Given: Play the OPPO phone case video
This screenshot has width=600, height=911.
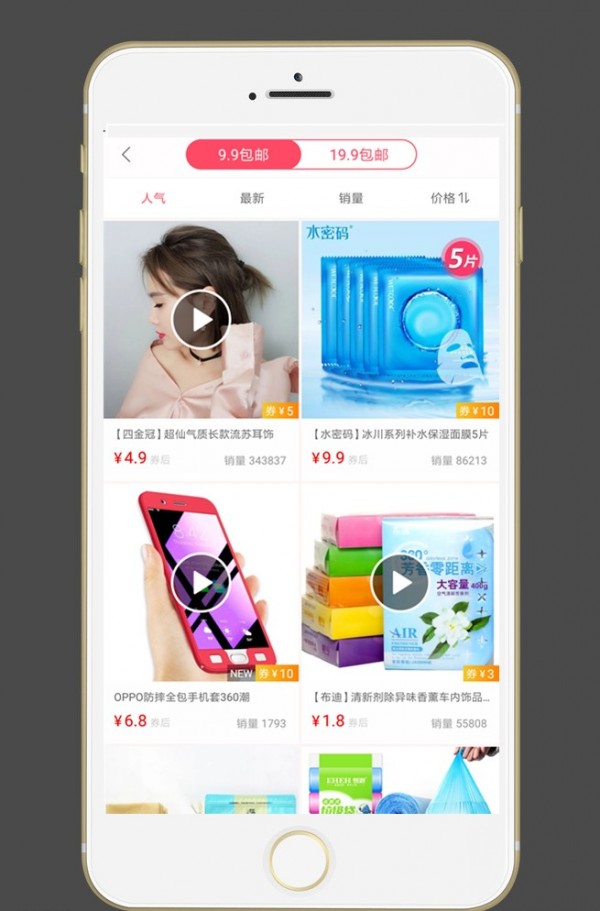Looking at the screenshot, I should [x=201, y=582].
